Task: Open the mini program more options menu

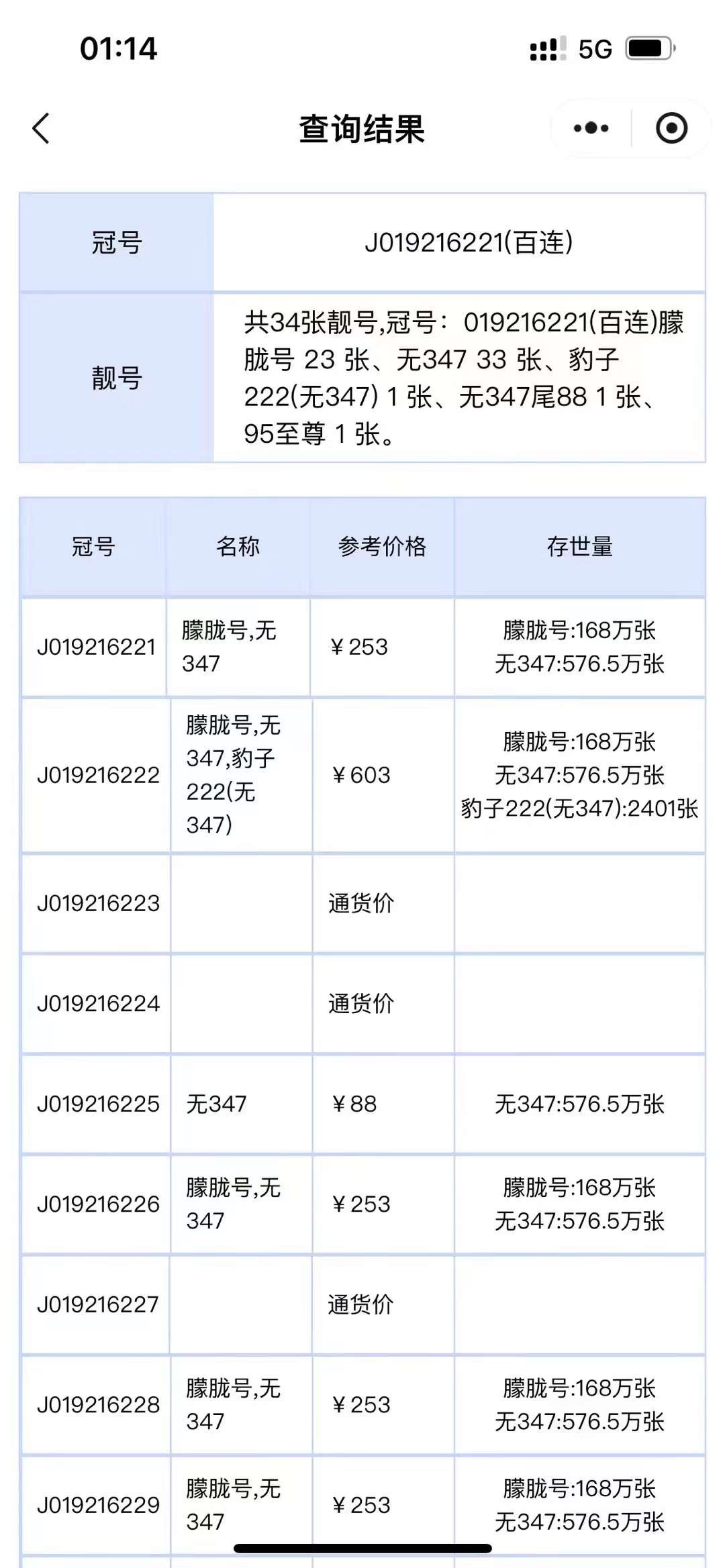Action: (591, 128)
